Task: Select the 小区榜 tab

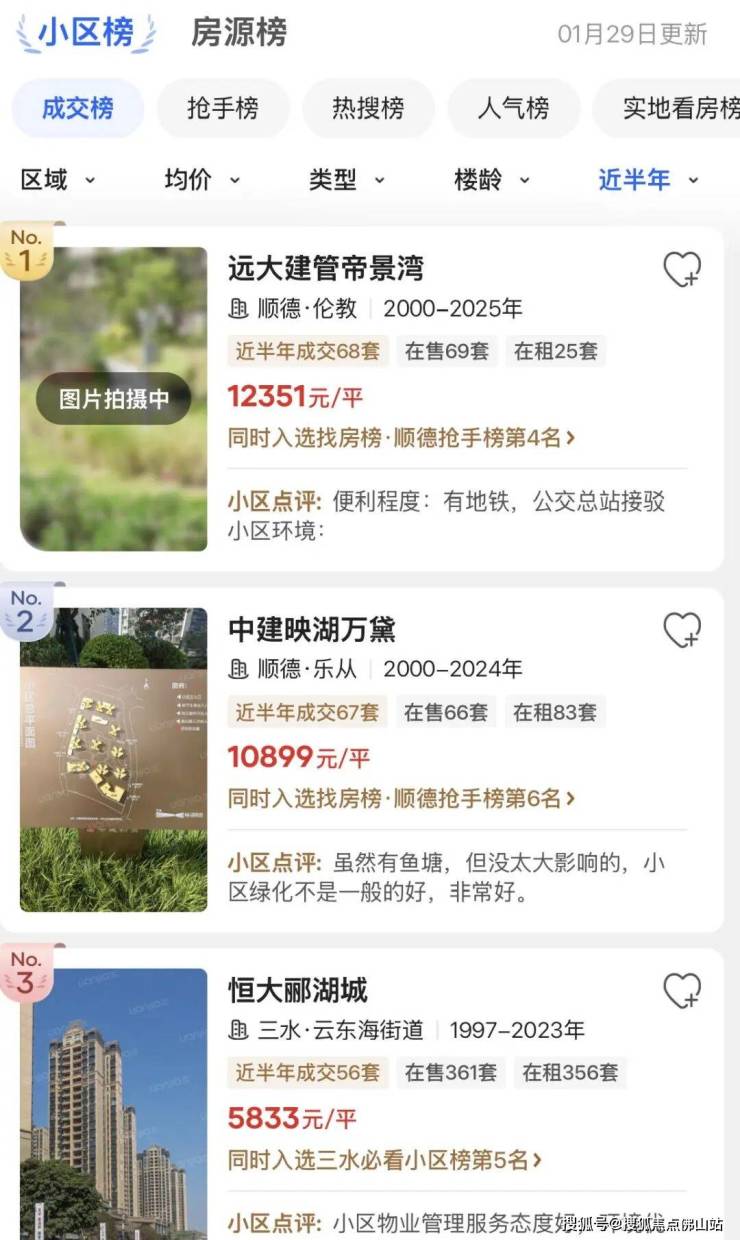Action: 86,33
